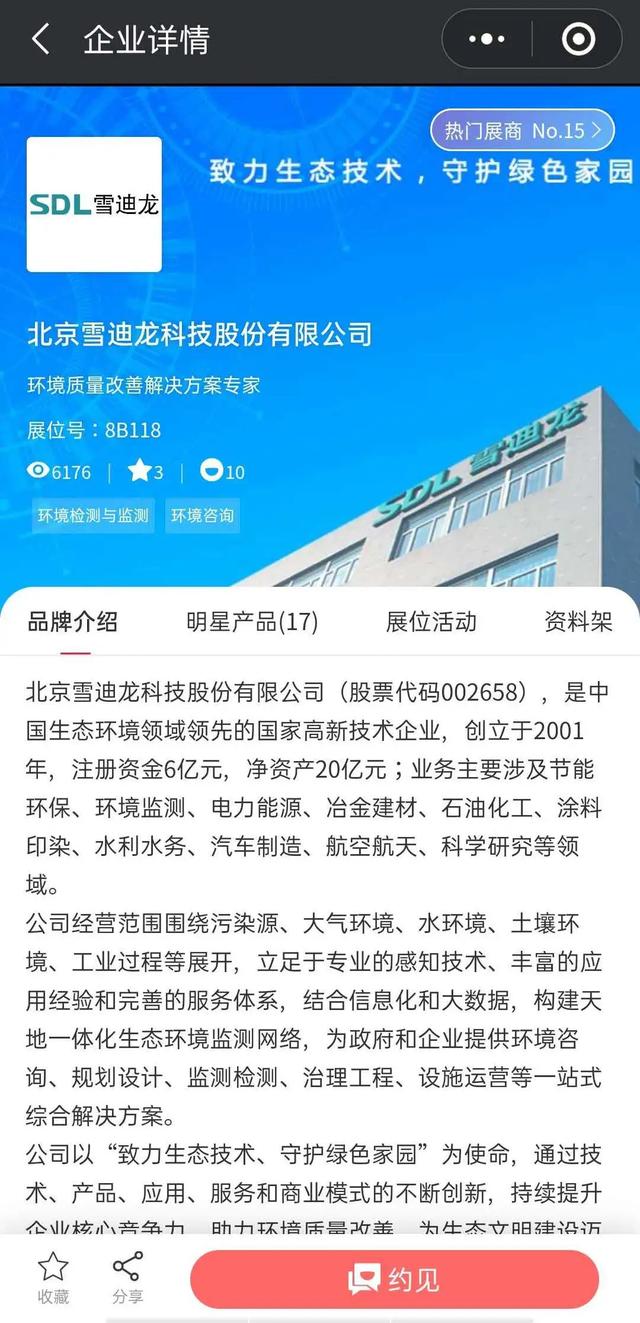The image size is (640, 1323).
Task: Select the 环境咨询 tag
Action: coord(202,516)
